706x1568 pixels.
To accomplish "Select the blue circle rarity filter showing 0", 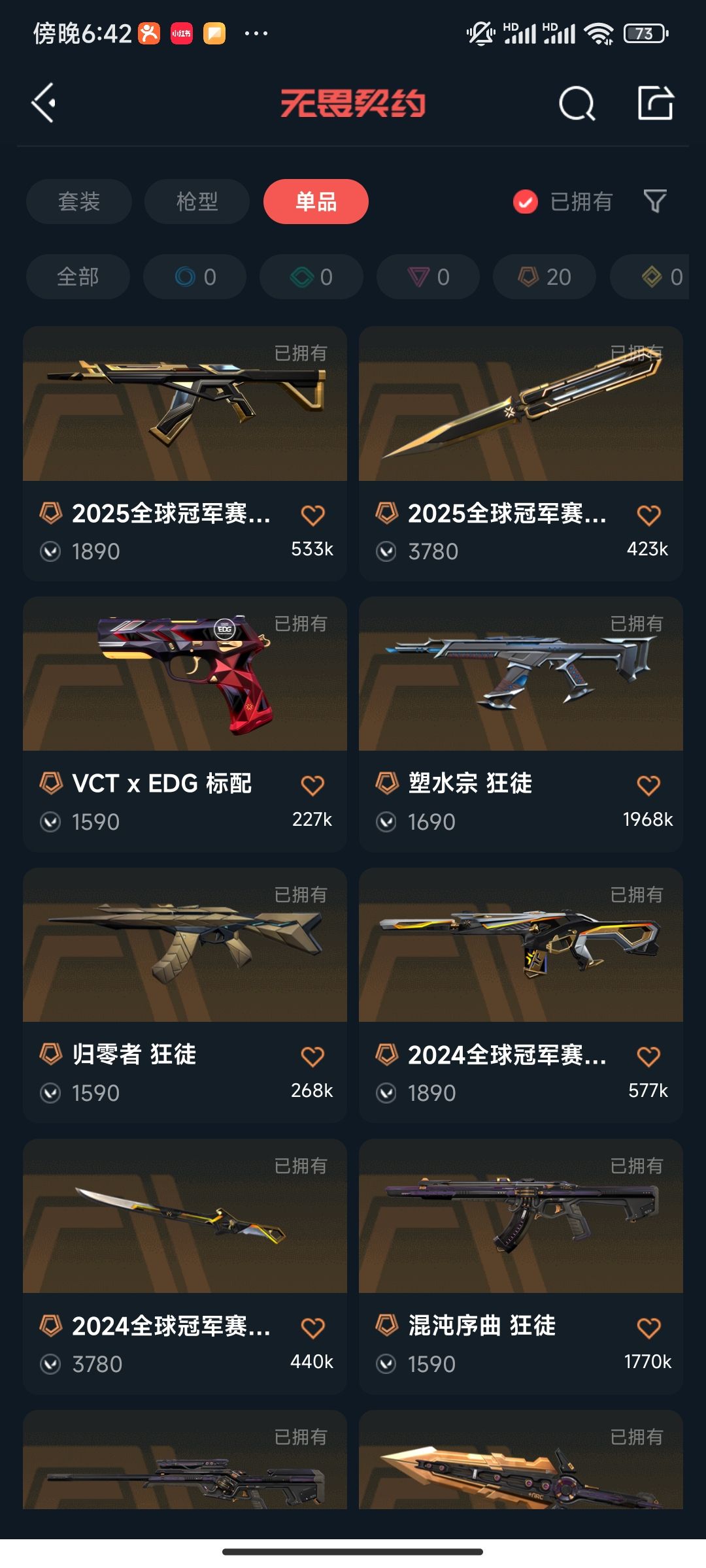I will pos(194,276).
